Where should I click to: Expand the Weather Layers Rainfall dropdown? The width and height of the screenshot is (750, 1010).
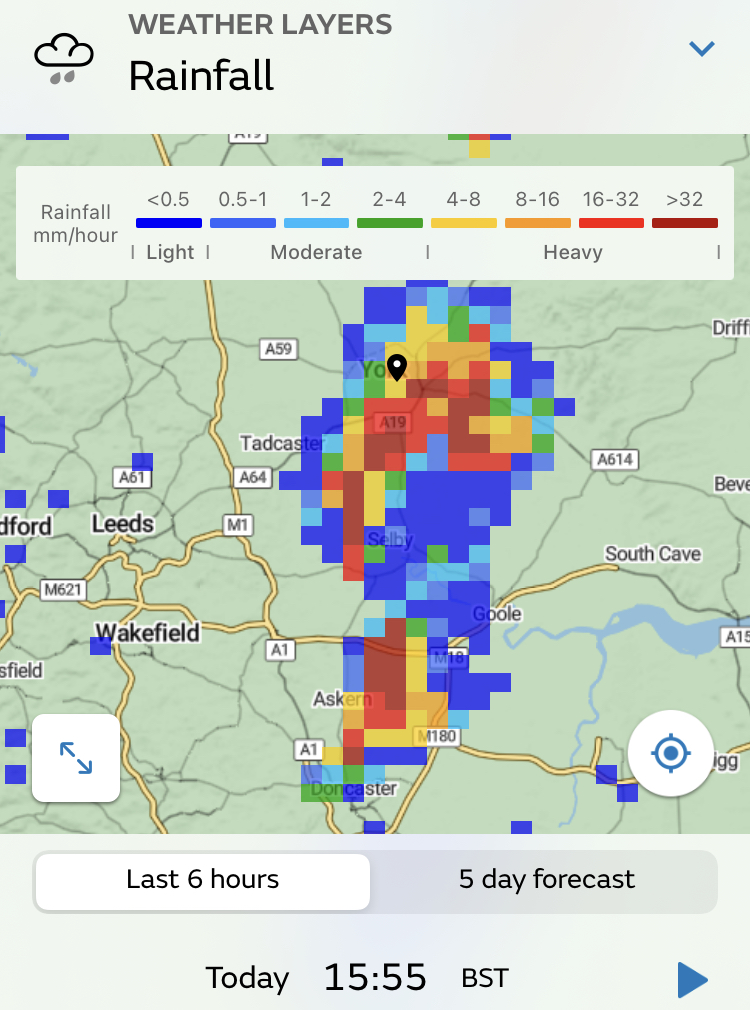click(x=702, y=48)
